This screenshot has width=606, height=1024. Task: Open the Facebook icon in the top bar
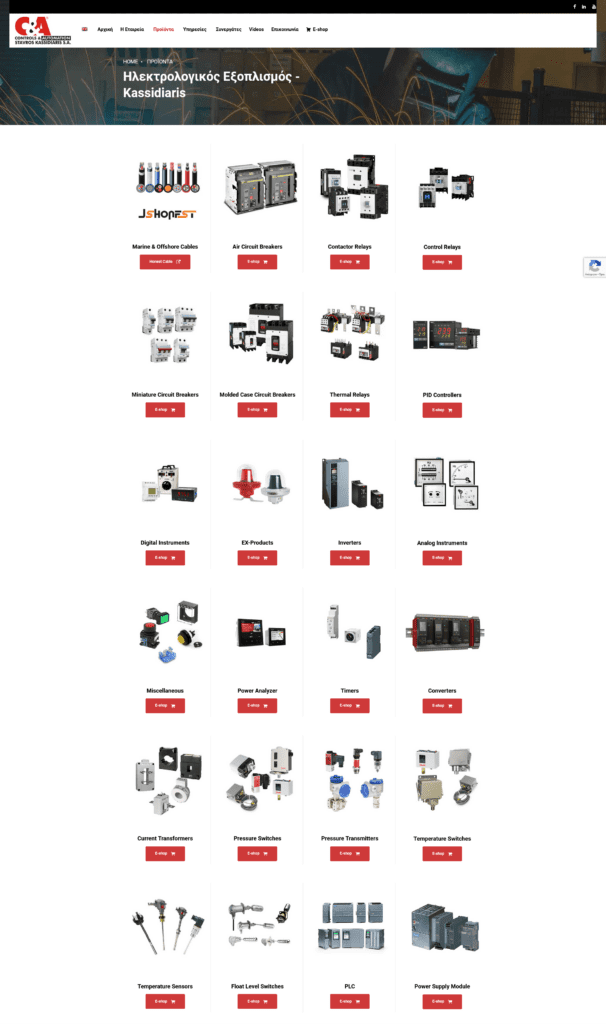click(x=574, y=6)
